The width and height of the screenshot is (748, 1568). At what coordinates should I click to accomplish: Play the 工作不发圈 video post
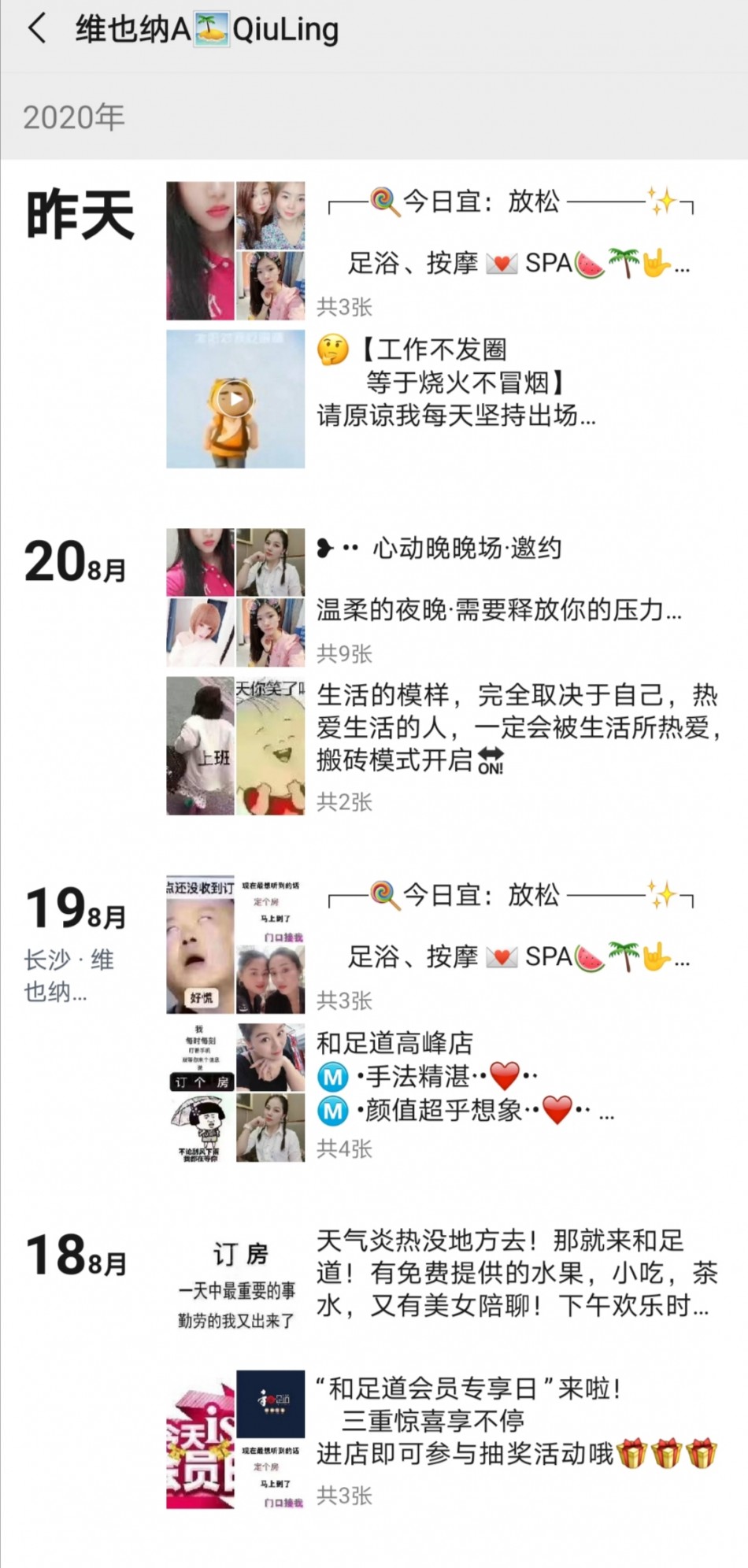pyautogui.click(x=235, y=399)
